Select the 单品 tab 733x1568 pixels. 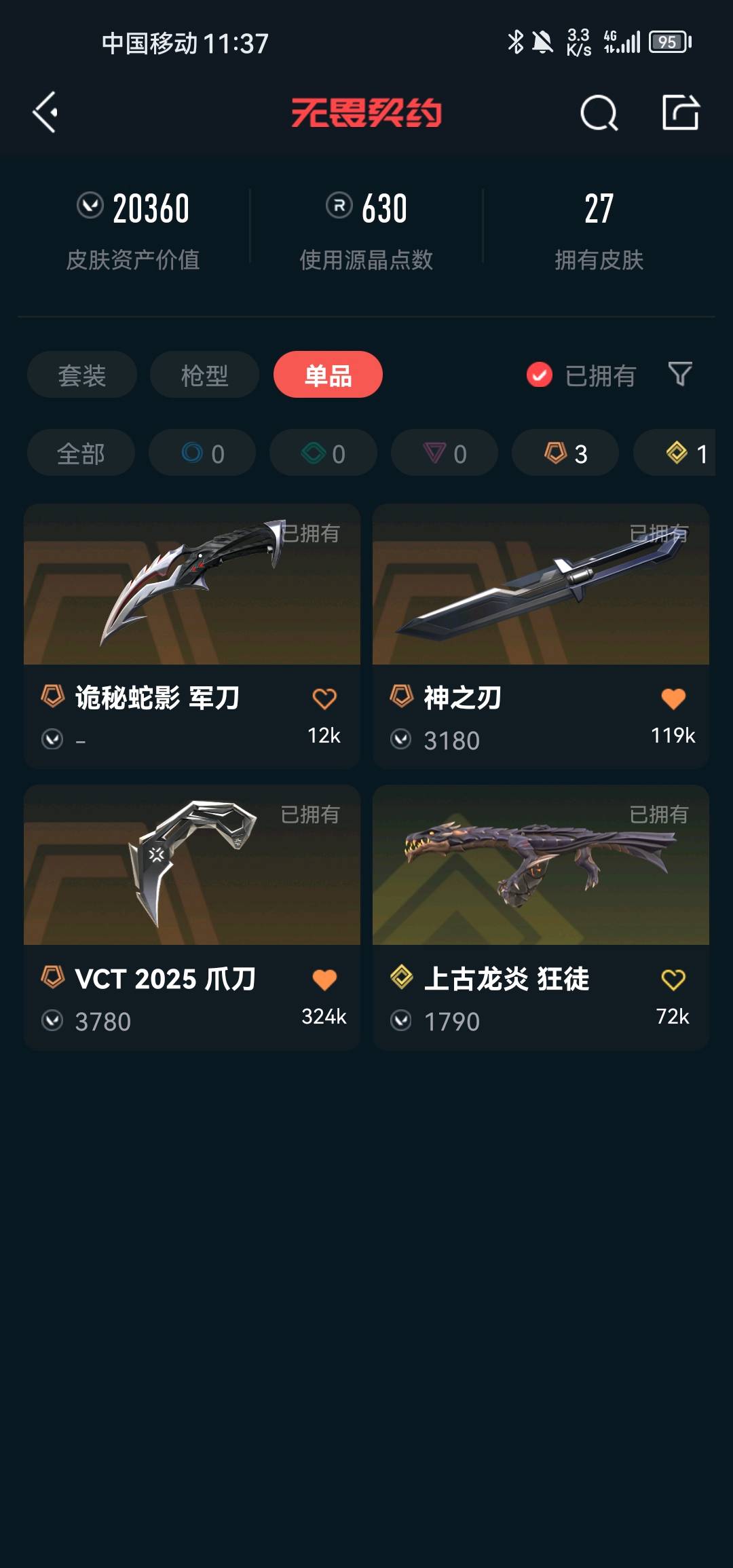tap(328, 375)
